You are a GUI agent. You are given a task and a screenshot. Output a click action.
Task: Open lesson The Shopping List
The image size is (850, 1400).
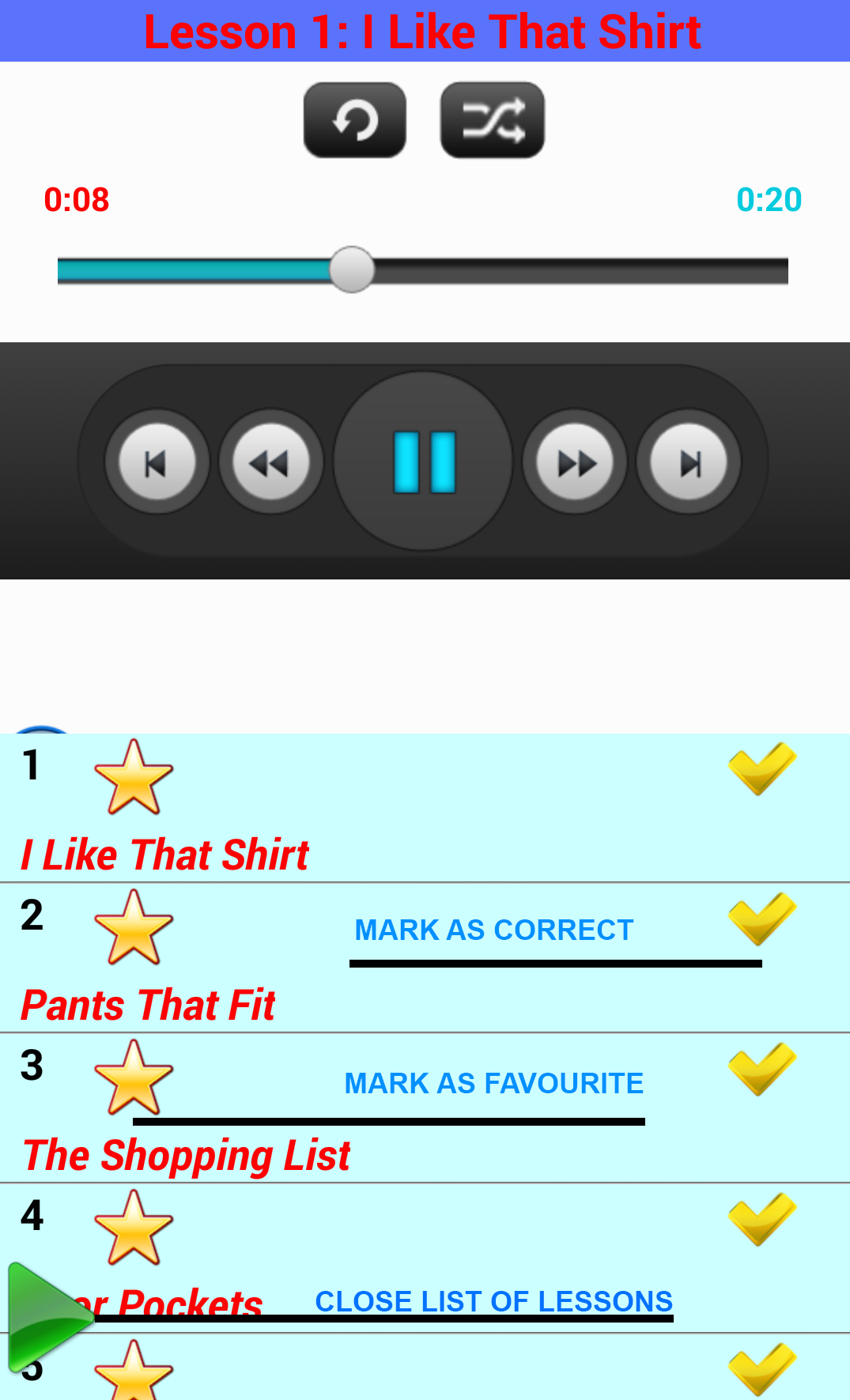[187, 1156]
